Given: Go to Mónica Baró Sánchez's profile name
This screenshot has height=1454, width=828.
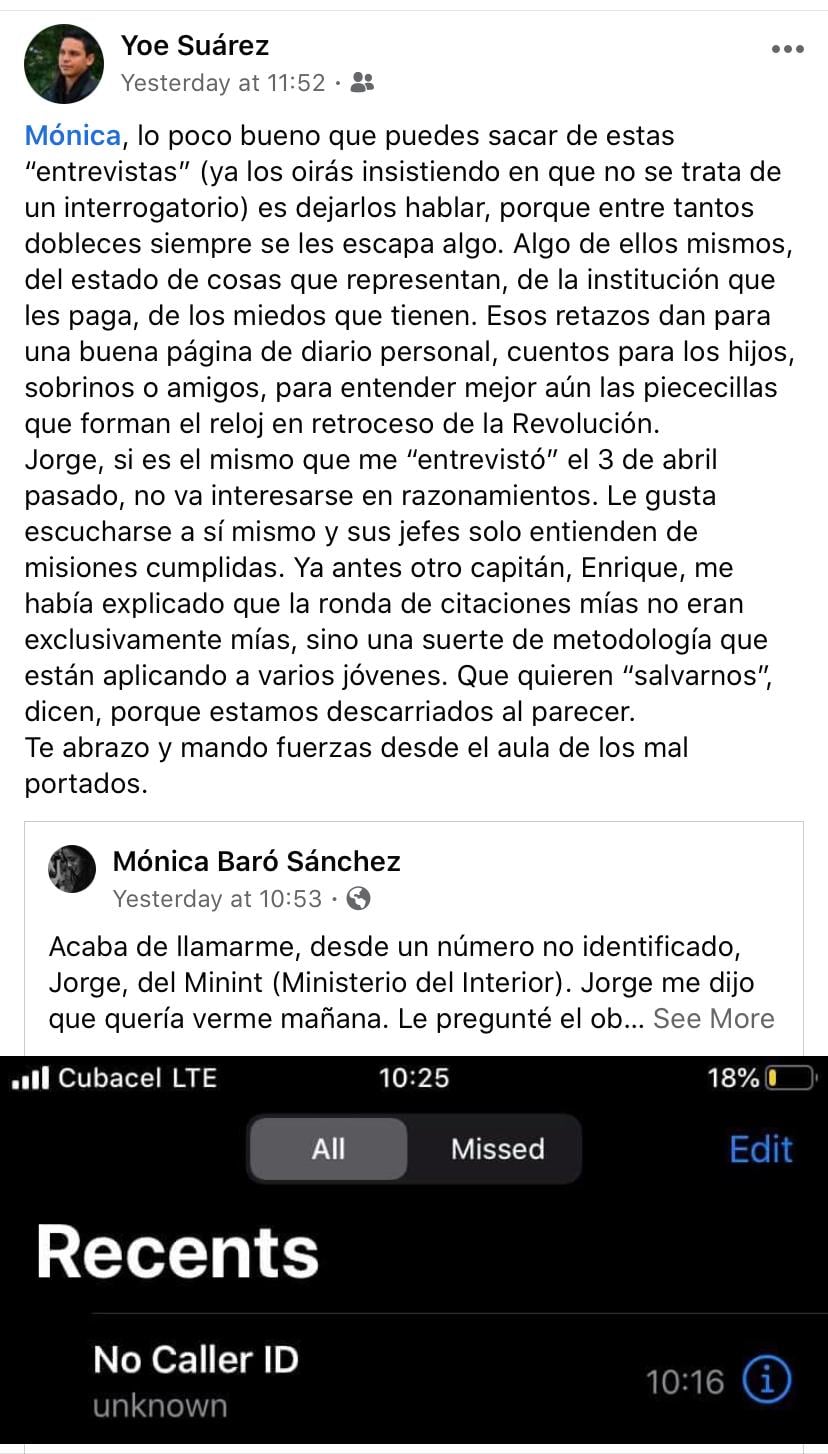Looking at the screenshot, I should tap(256, 860).
